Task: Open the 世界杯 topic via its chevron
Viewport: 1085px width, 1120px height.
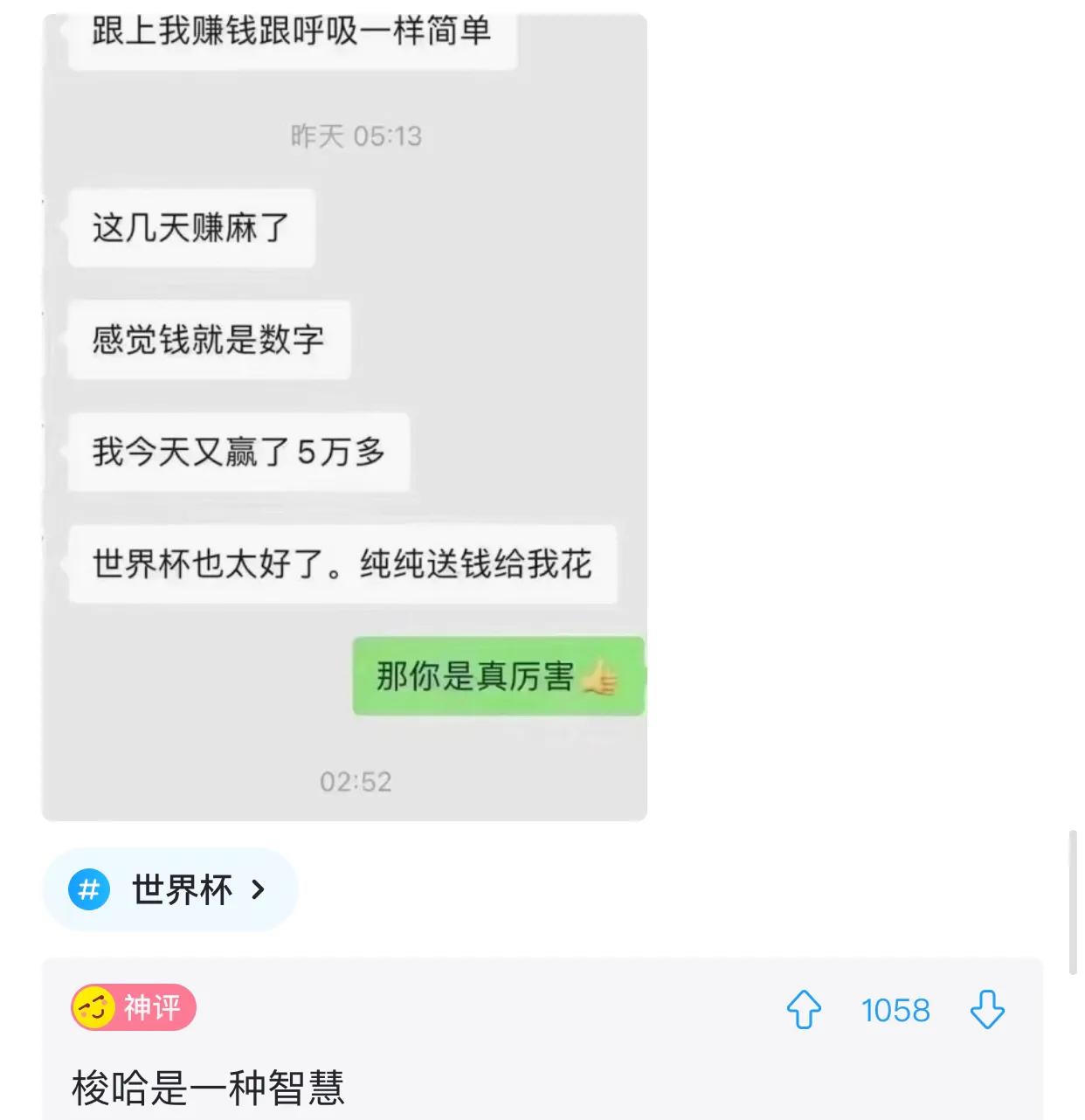Action: pyautogui.click(x=256, y=889)
